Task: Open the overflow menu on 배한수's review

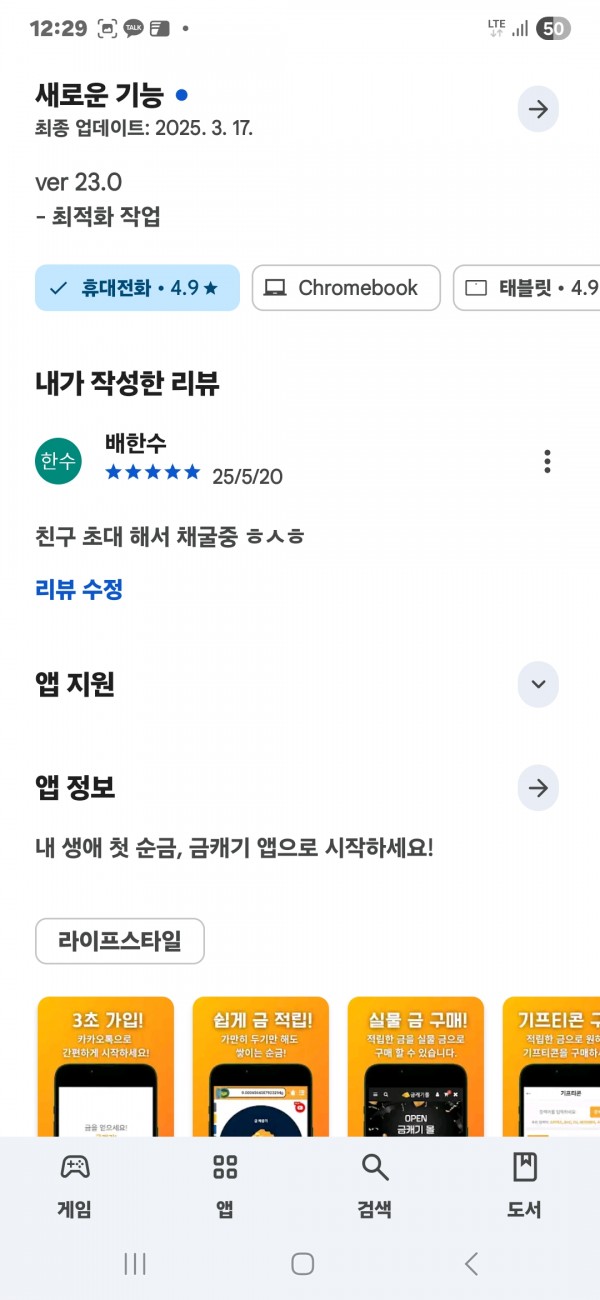Action: click(547, 461)
